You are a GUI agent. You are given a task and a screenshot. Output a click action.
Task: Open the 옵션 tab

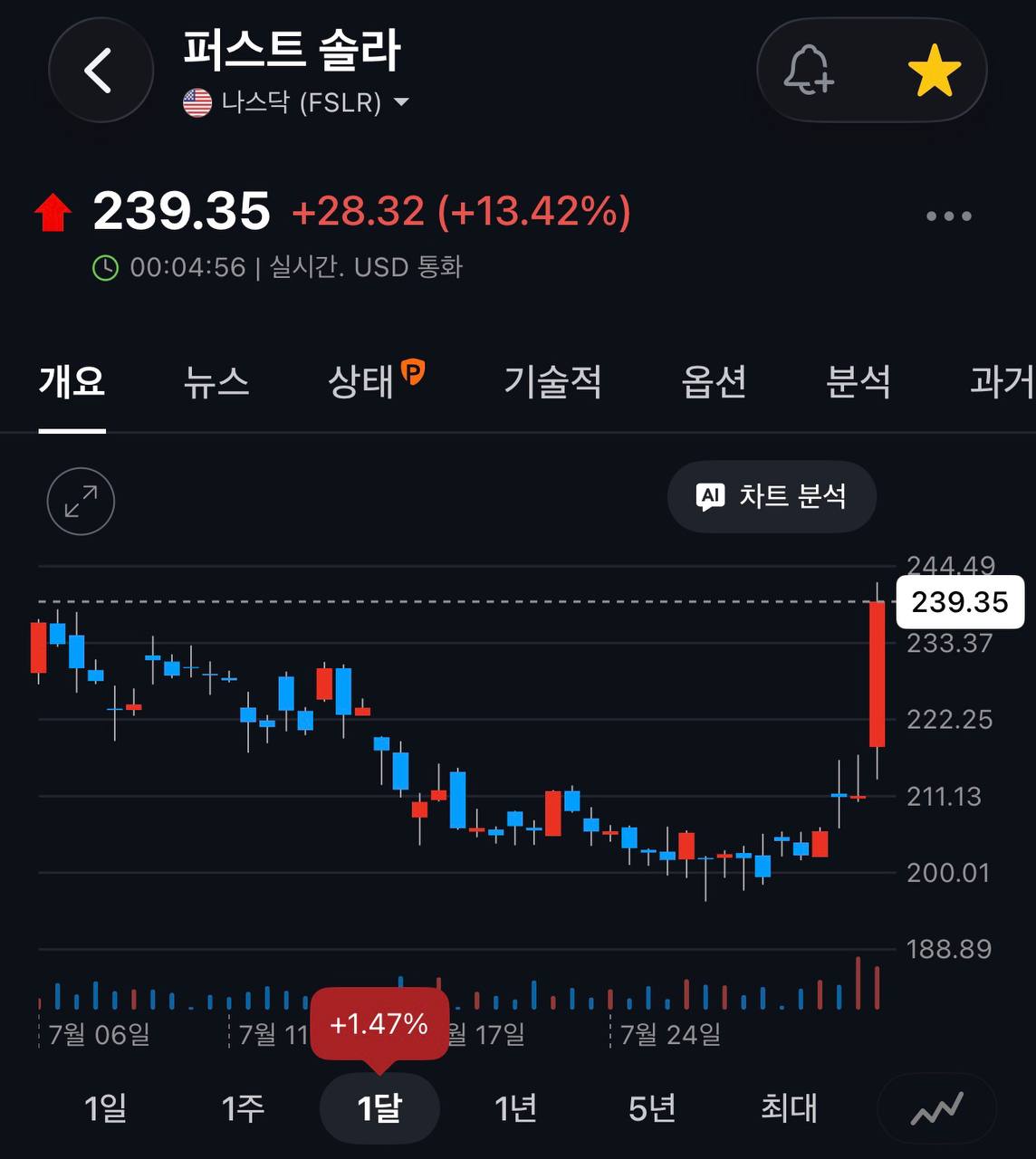point(714,382)
